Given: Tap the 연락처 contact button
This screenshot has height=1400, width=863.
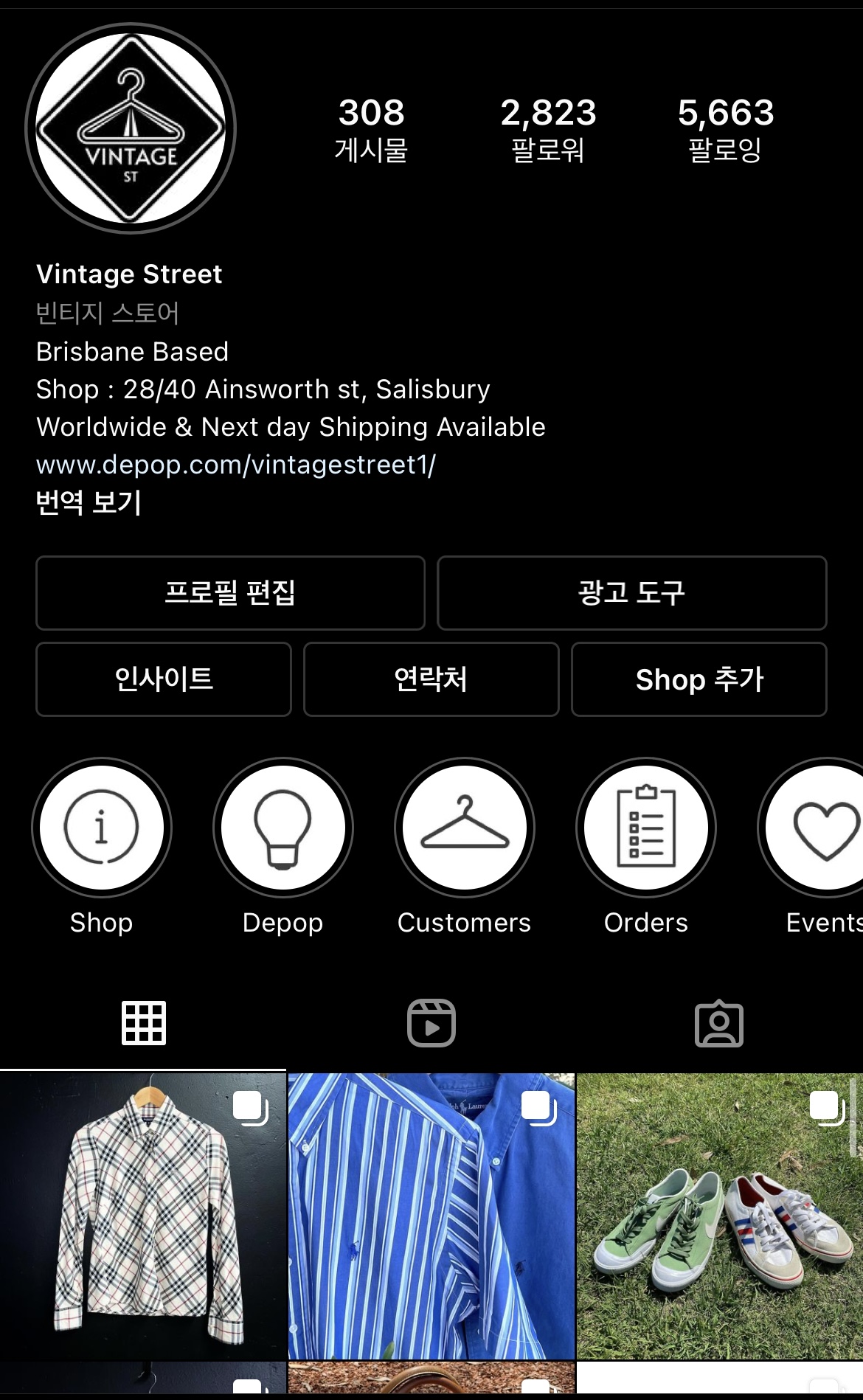Looking at the screenshot, I should (431, 679).
